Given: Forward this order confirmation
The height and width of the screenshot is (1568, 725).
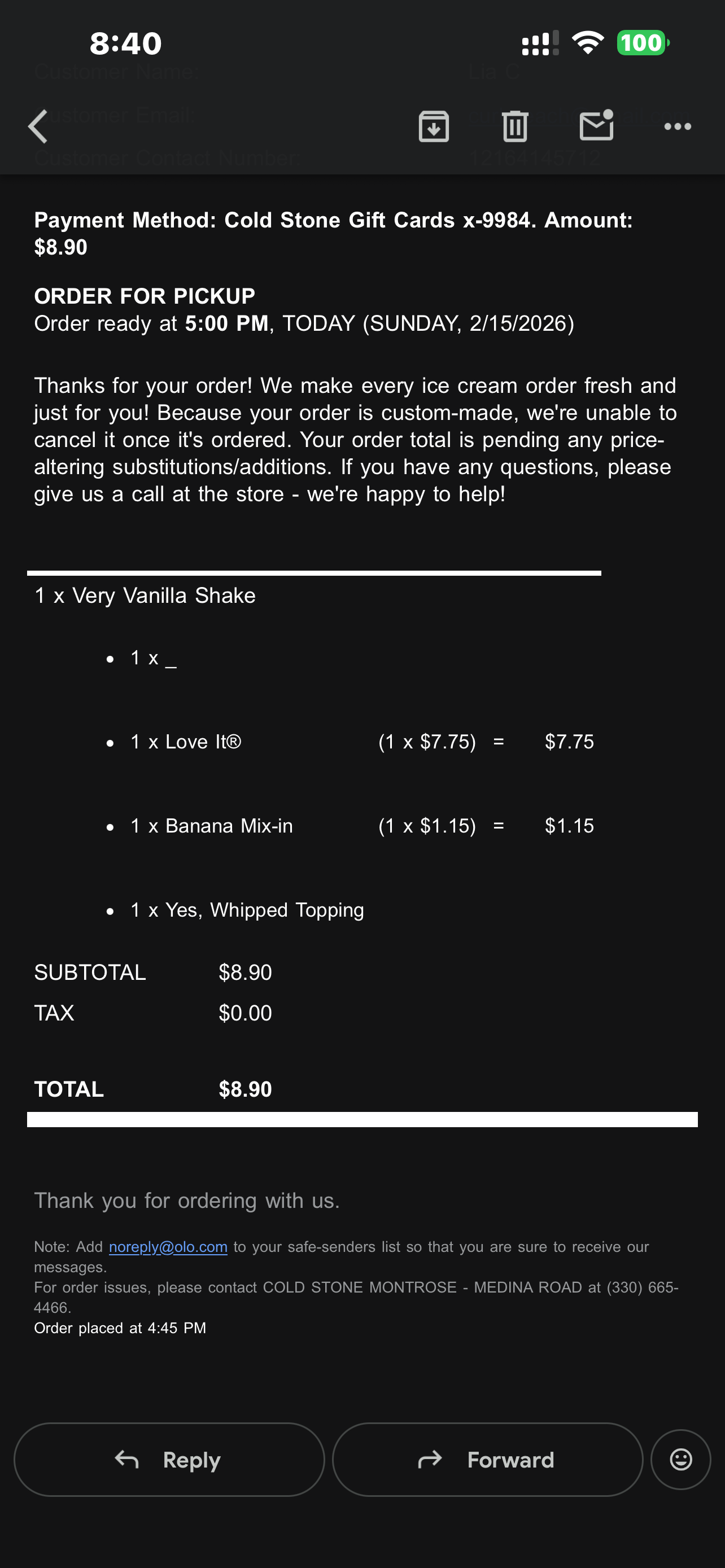Looking at the screenshot, I should [x=488, y=1460].
